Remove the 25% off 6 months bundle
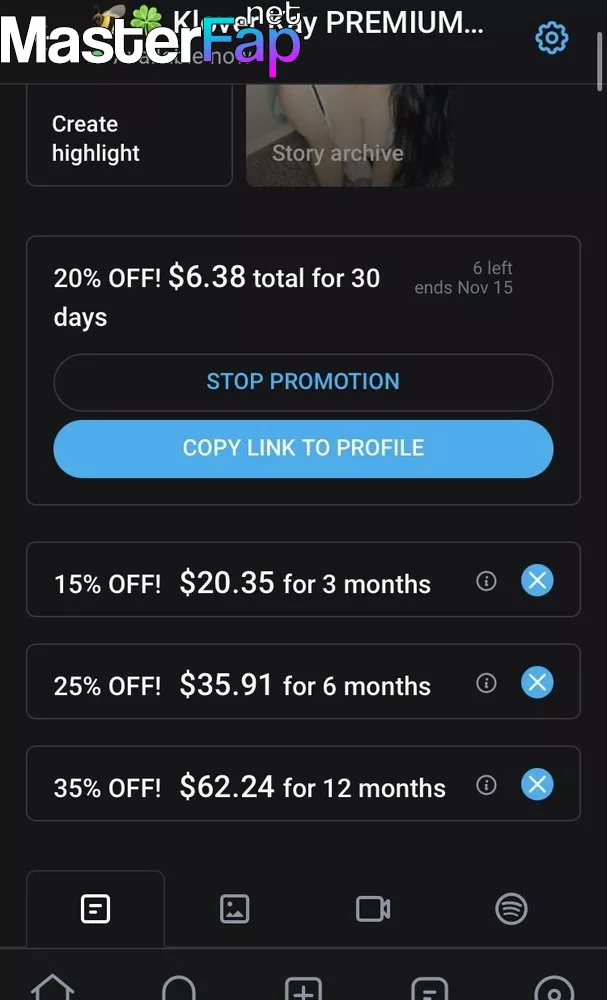 click(x=537, y=683)
